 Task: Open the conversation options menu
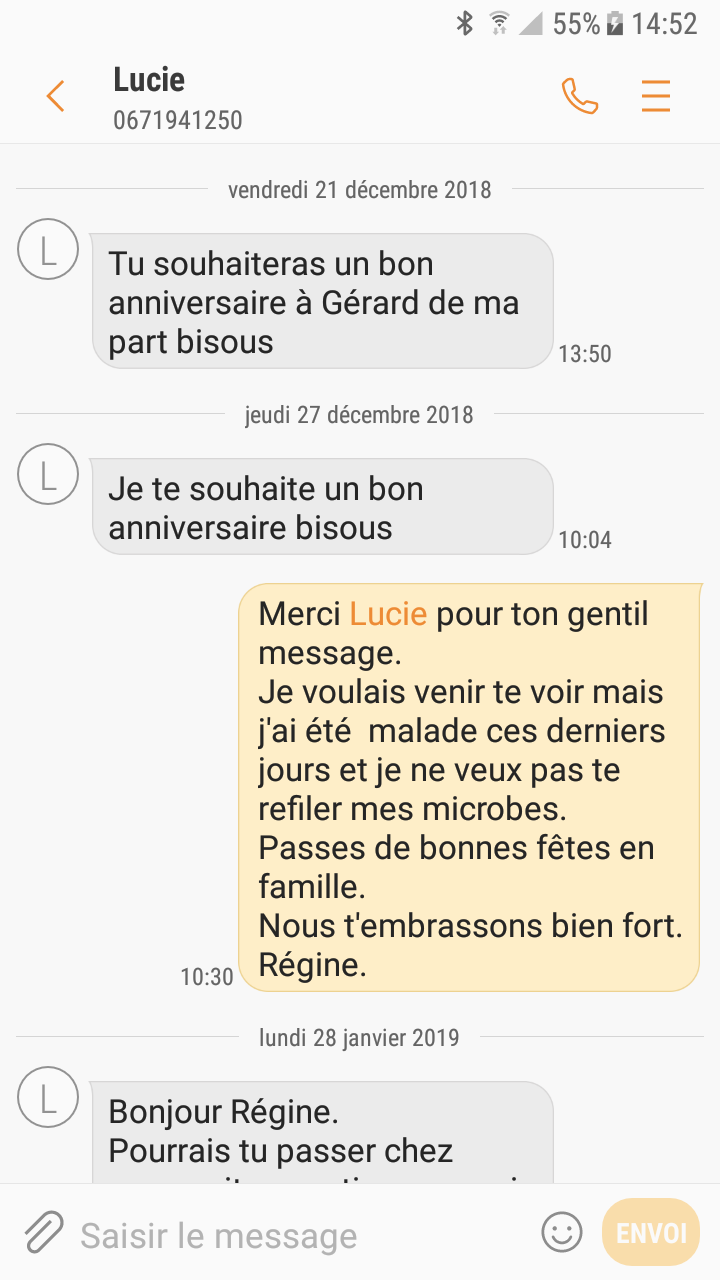[656, 97]
